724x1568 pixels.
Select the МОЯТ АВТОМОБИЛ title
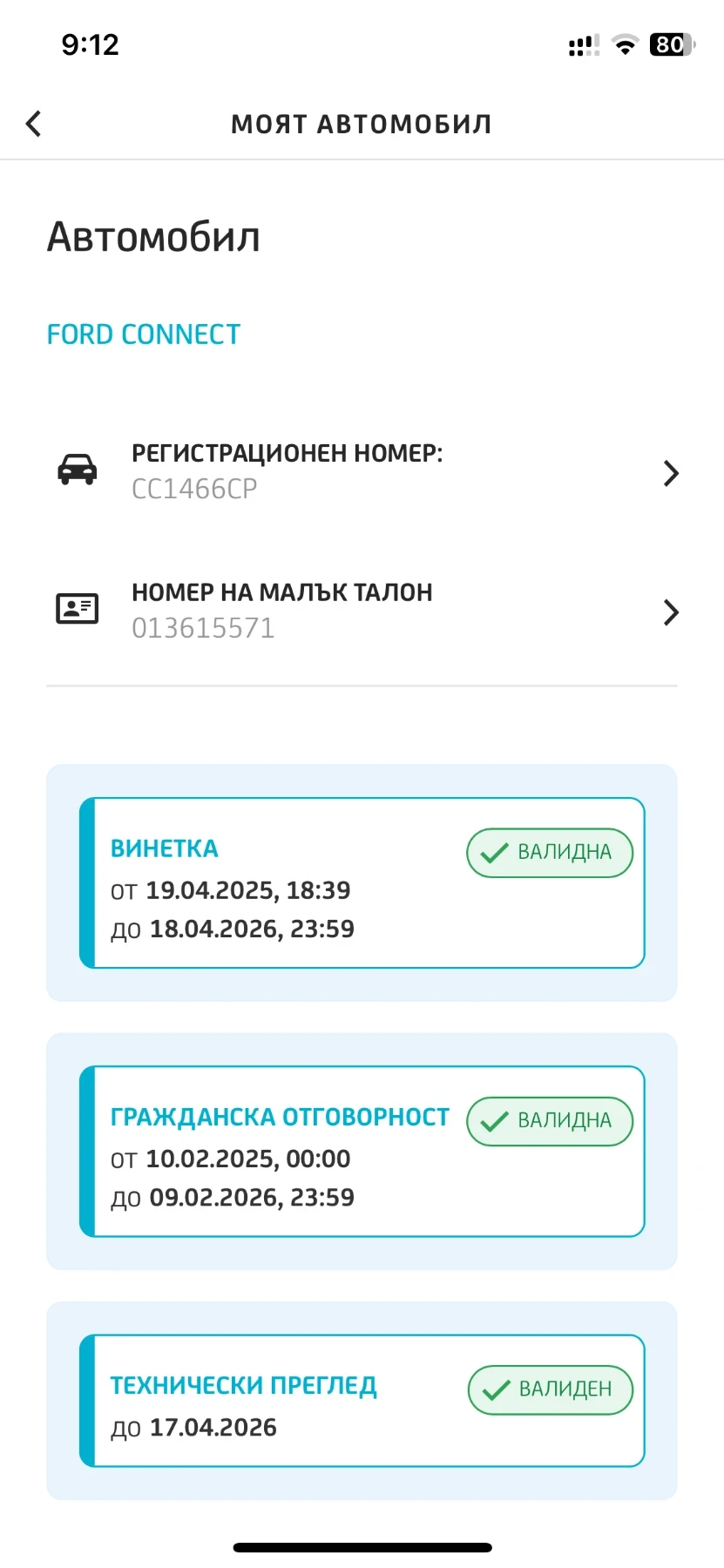[x=362, y=123]
